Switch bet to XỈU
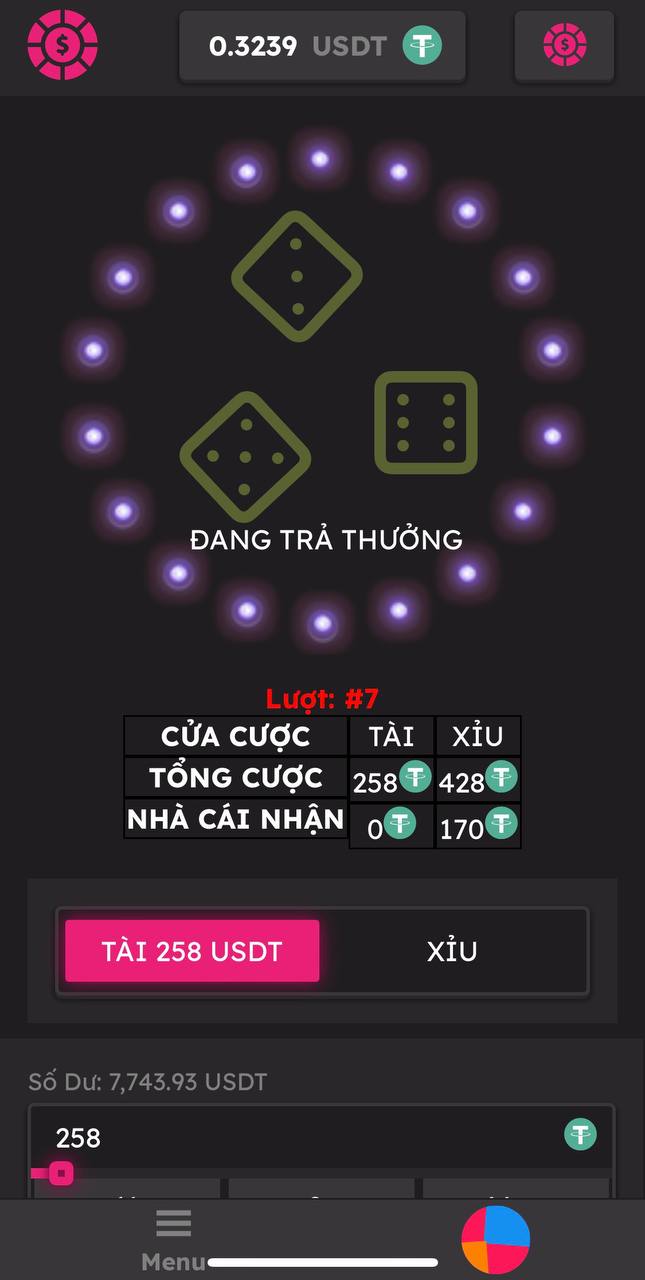645x1280 pixels. pyautogui.click(x=452, y=951)
